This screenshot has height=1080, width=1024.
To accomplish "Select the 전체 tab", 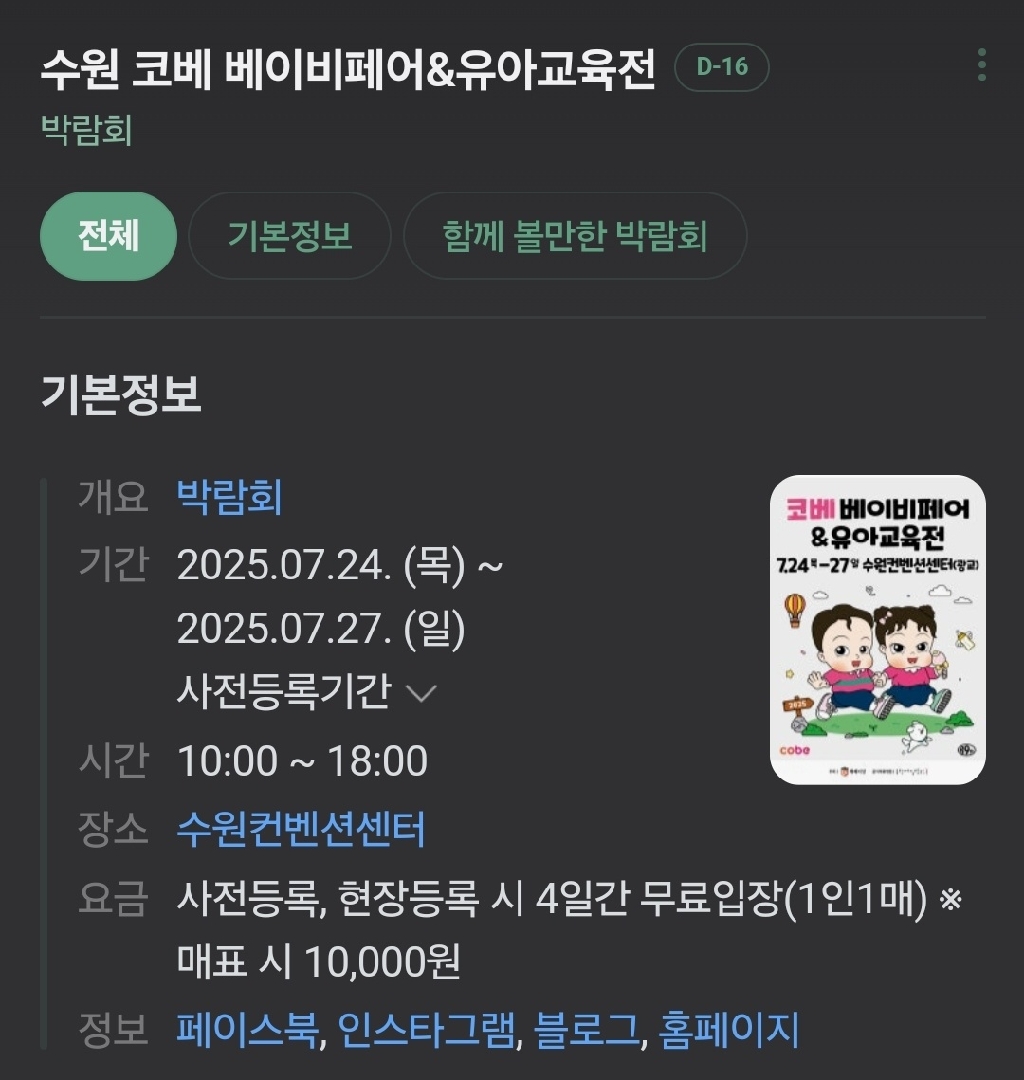I will [x=108, y=237].
